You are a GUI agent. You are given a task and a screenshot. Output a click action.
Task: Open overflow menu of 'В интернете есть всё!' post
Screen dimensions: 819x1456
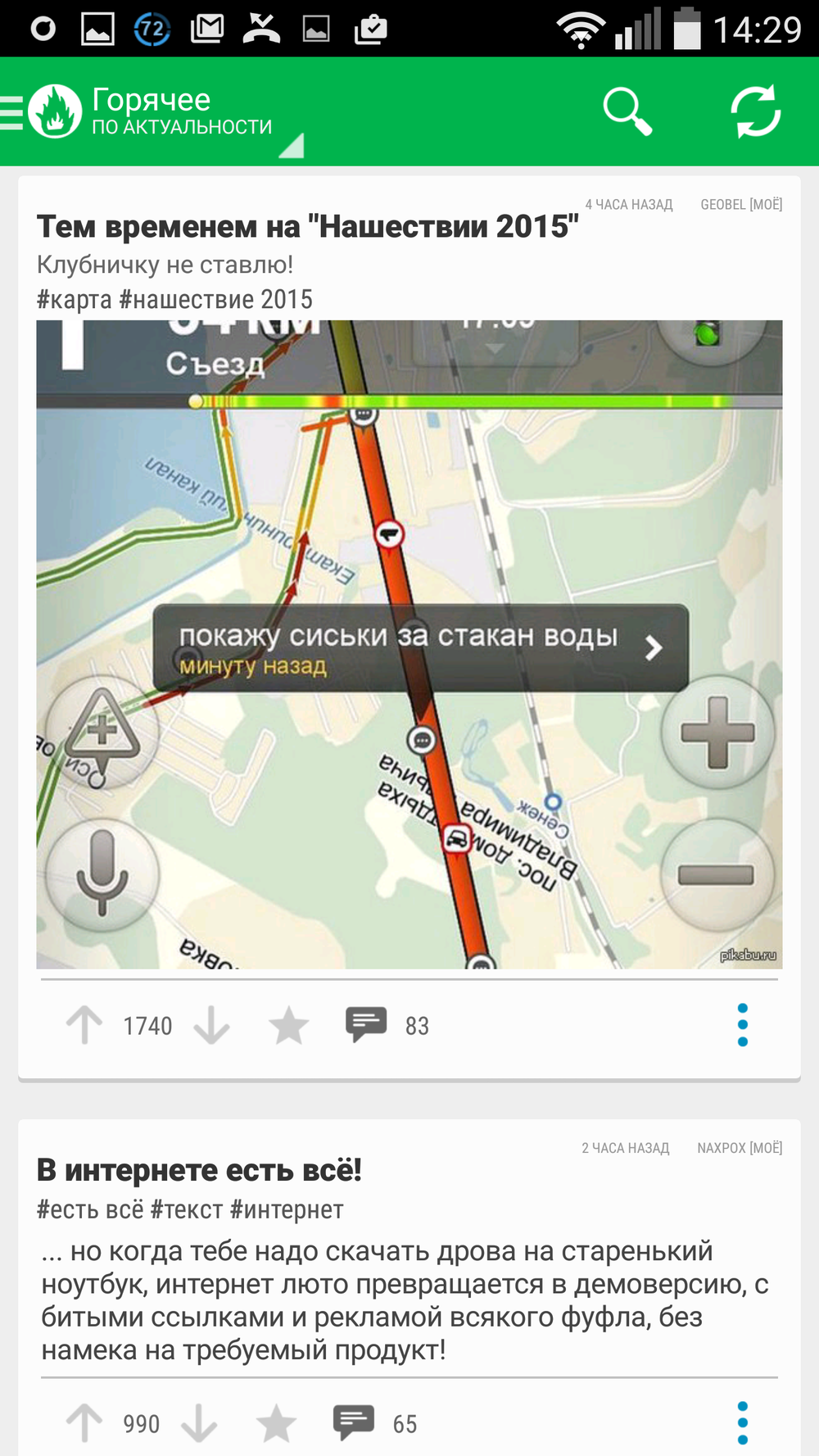tap(742, 1423)
